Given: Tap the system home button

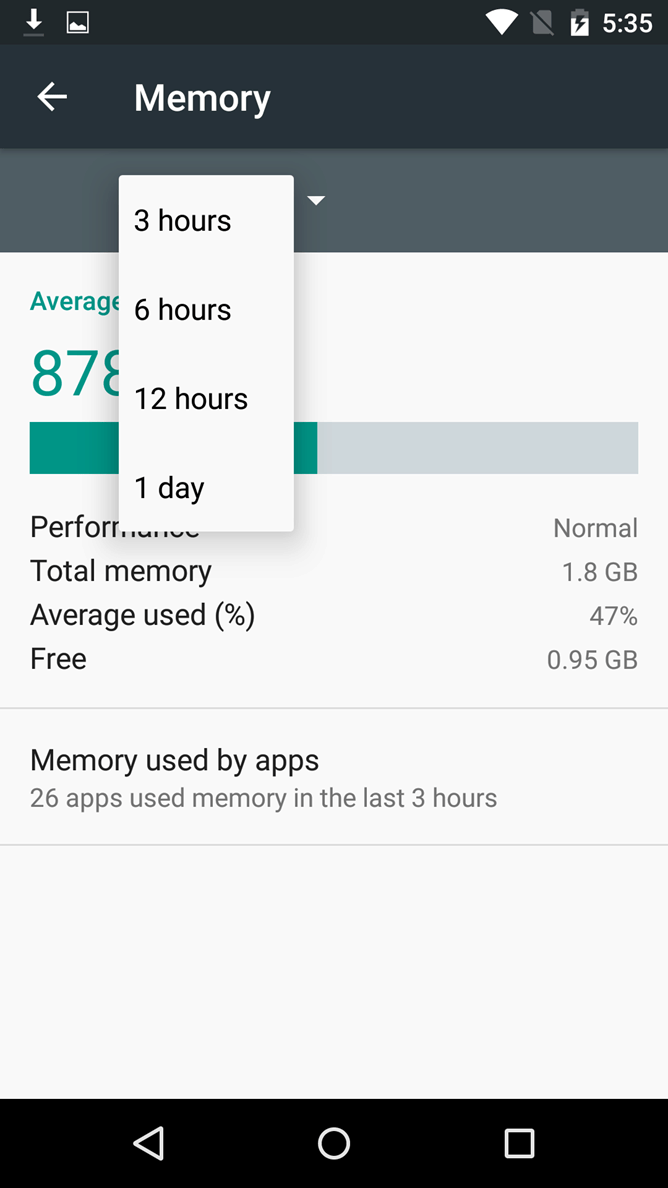Looking at the screenshot, I should [x=334, y=1143].
